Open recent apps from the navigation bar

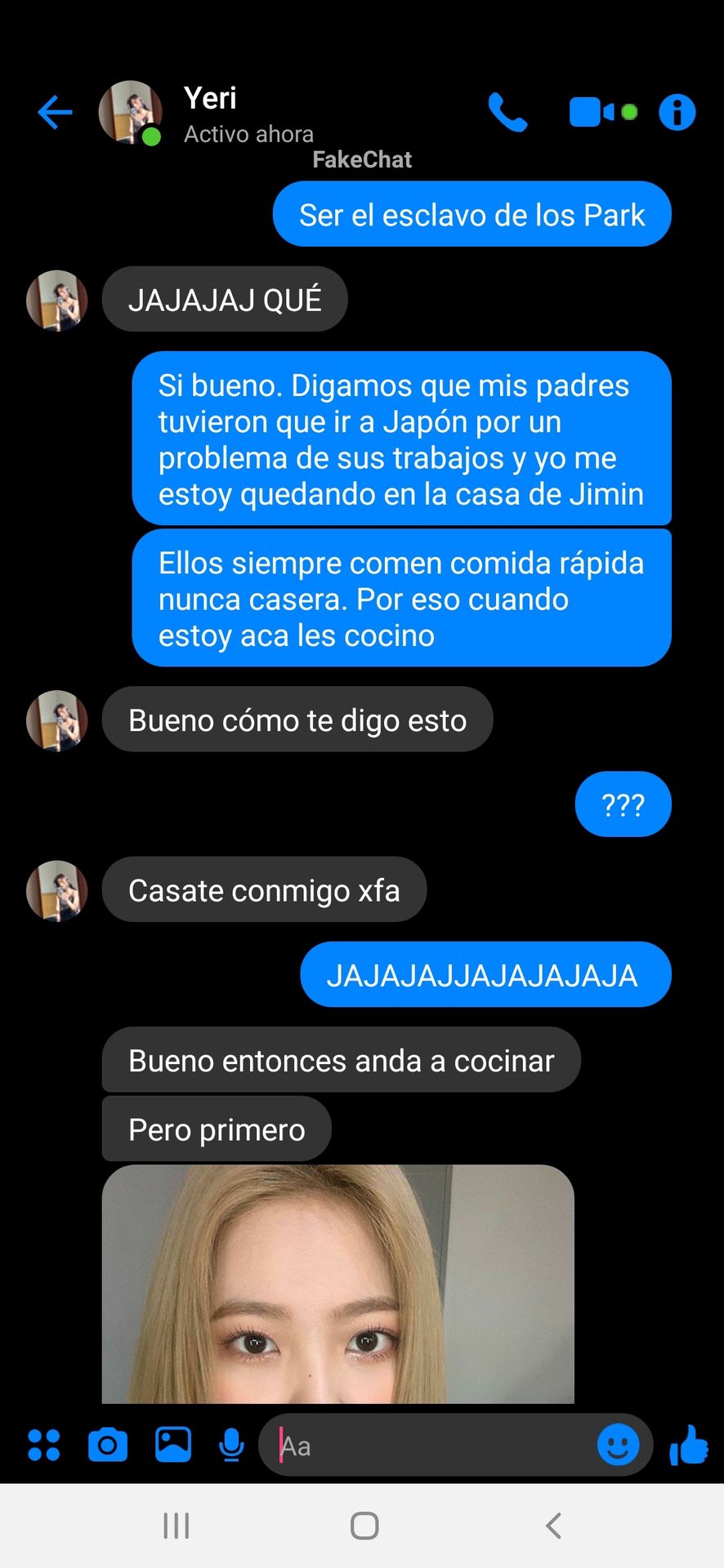(177, 1526)
